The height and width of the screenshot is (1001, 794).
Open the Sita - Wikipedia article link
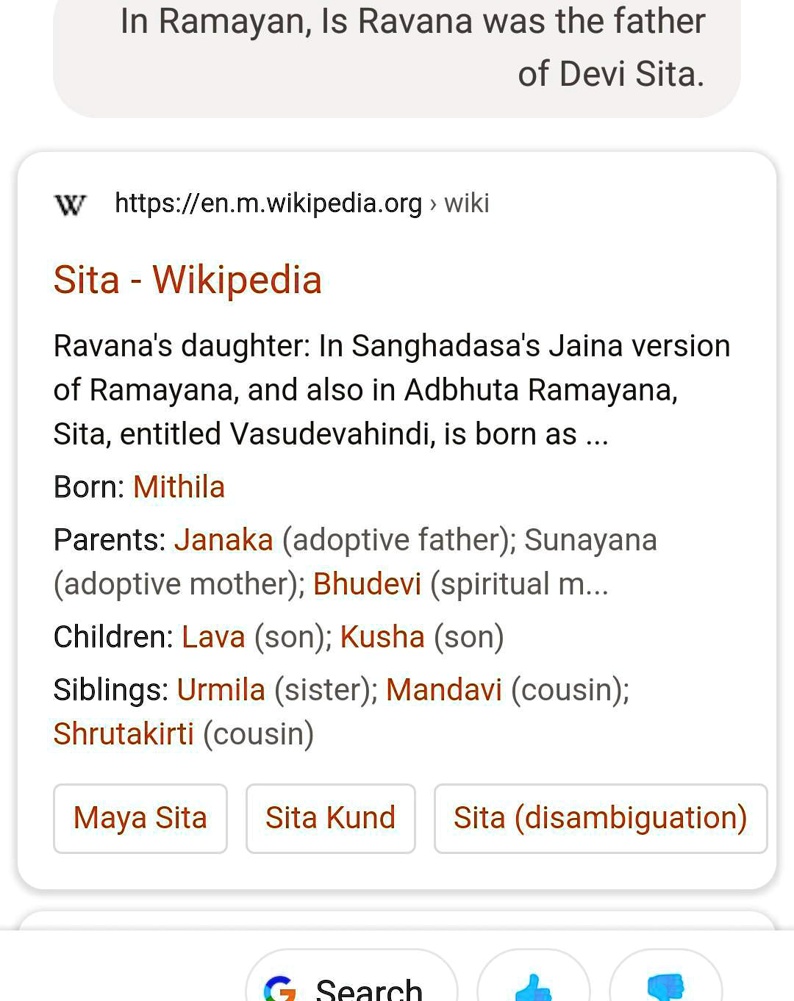click(x=187, y=280)
